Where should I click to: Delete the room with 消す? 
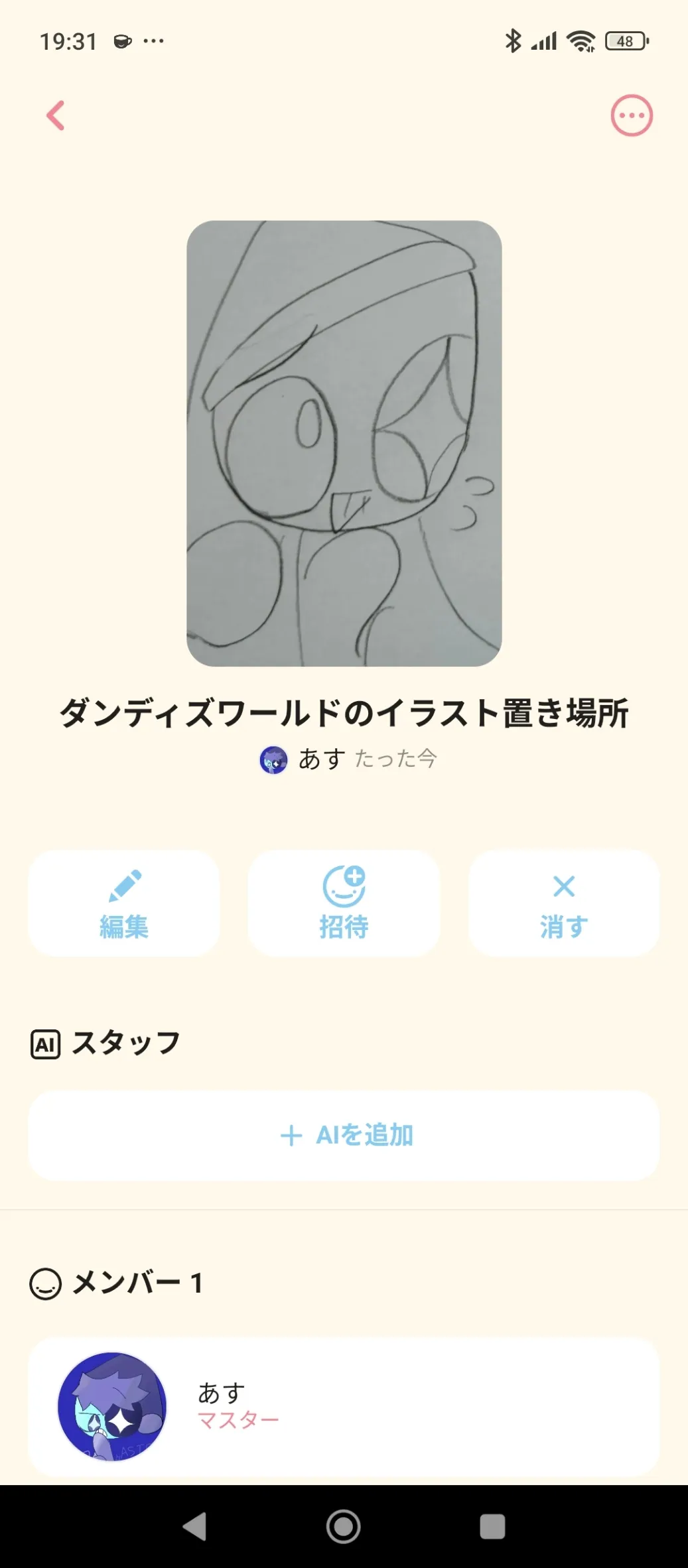(x=564, y=903)
